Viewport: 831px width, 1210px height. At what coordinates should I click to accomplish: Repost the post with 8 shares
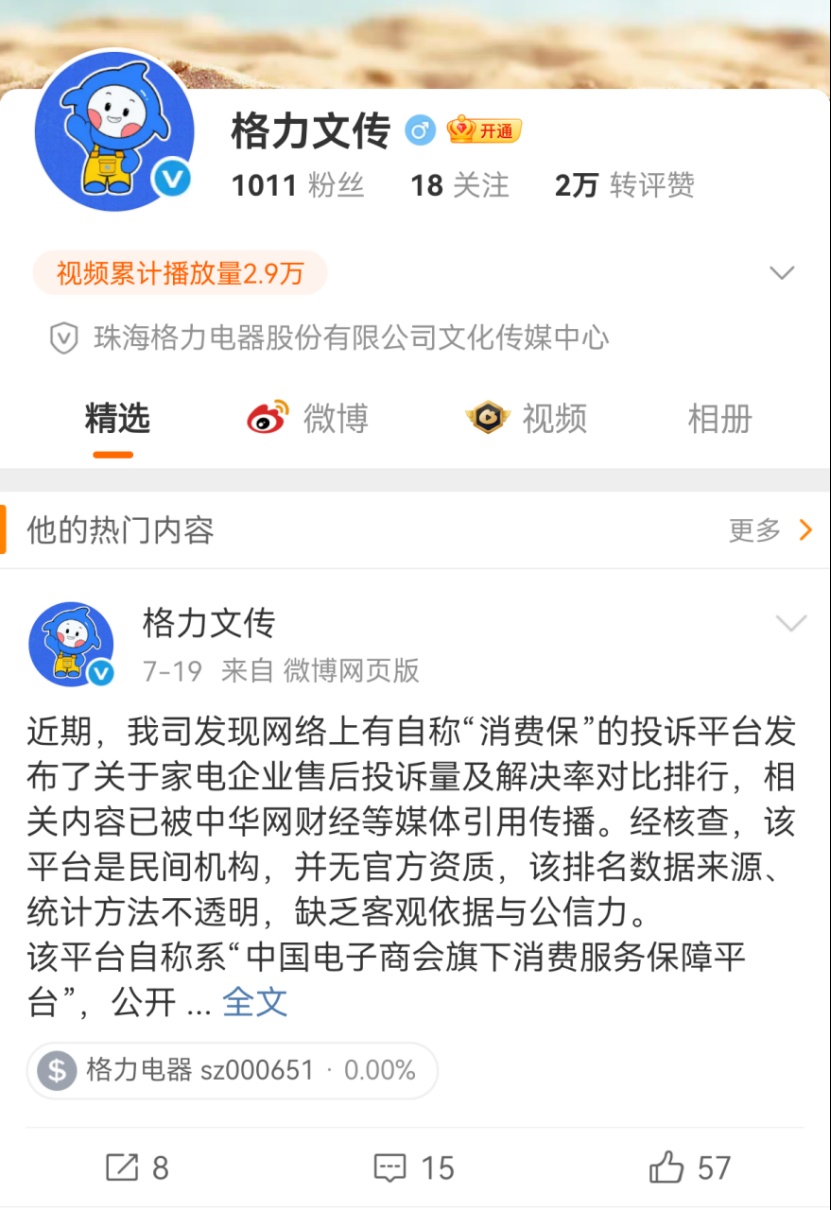[x=137, y=1167]
